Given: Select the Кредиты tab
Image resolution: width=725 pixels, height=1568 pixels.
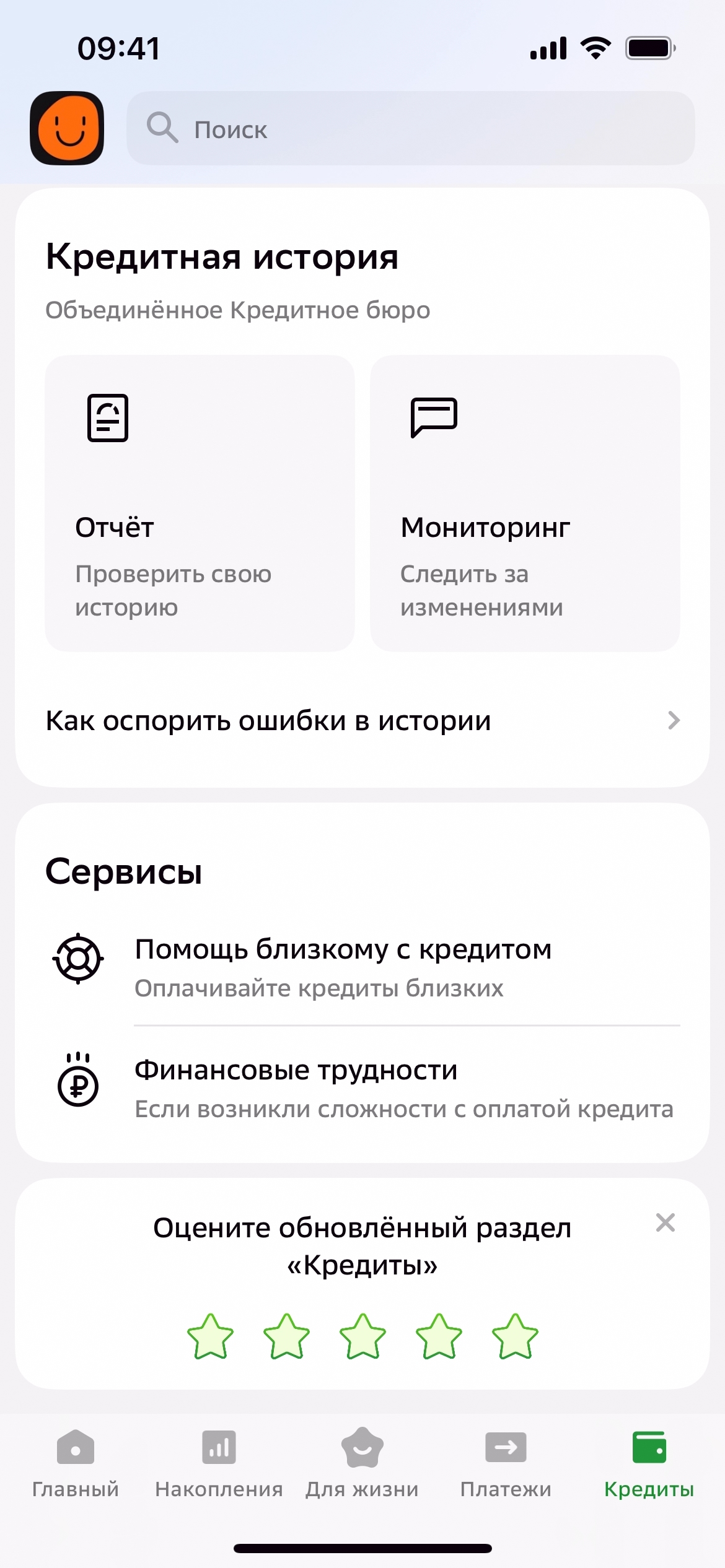Looking at the screenshot, I should pyautogui.click(x=649, y=1463).
